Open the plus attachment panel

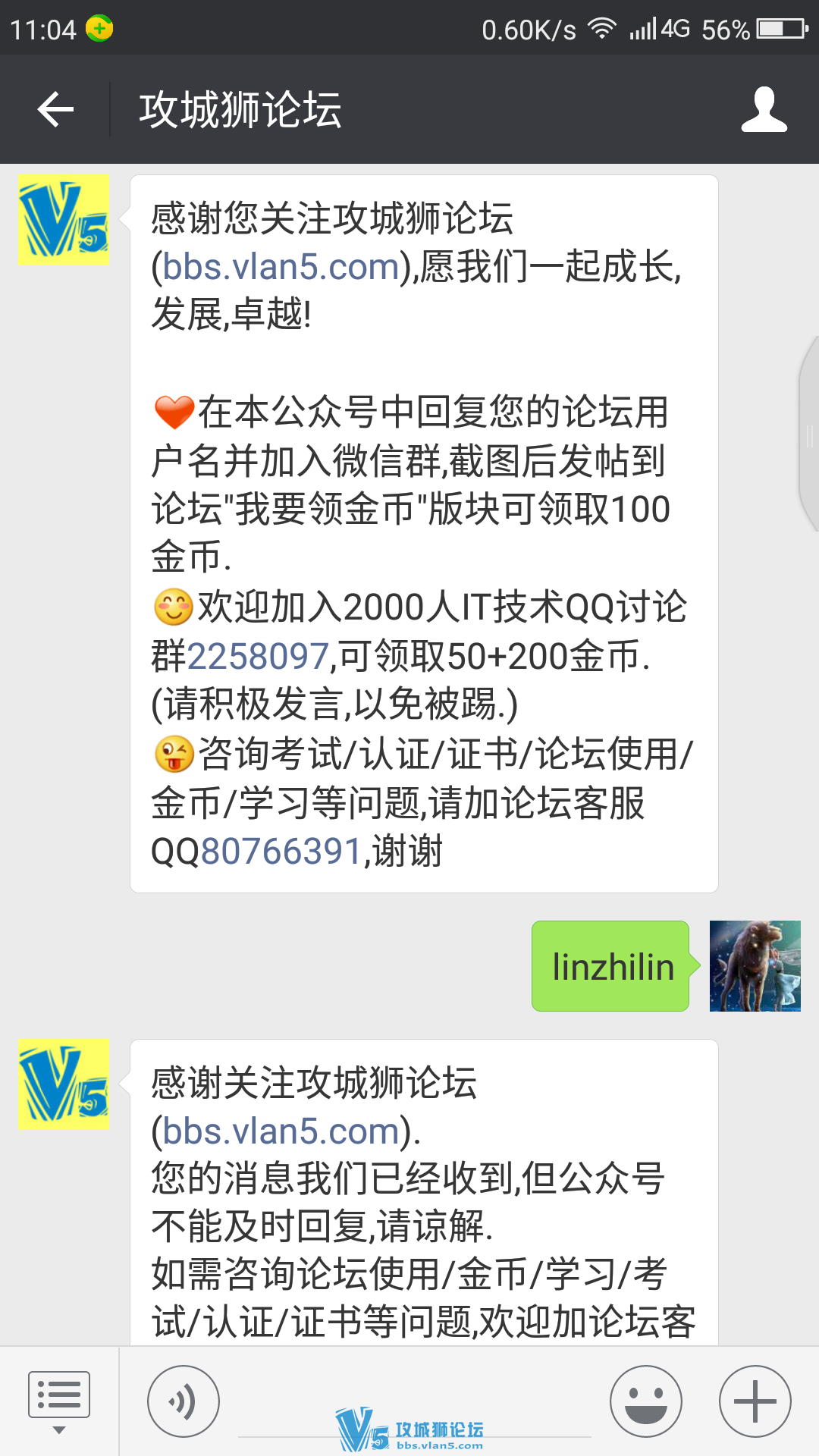[x=755, y=1401]
